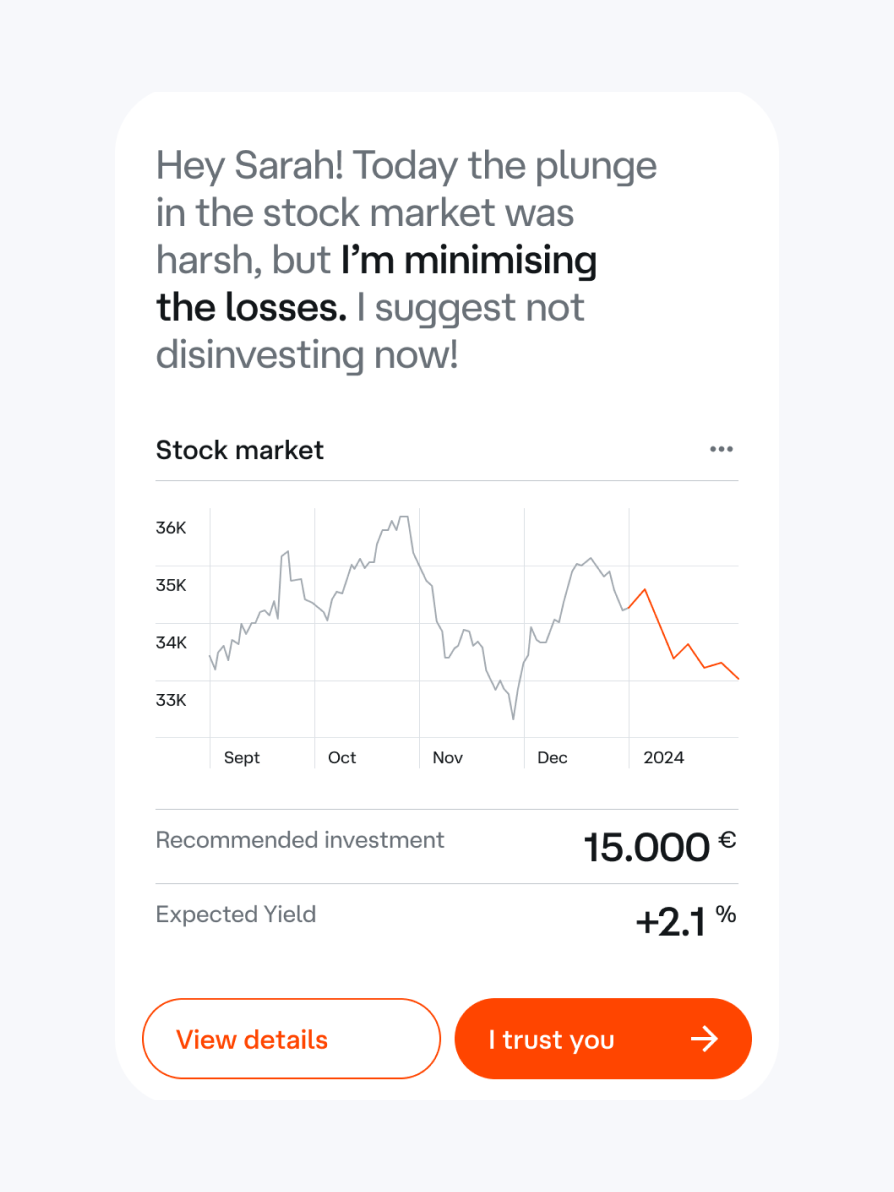Open the Stock market three-dot menu
Image resolution: width=894 pixels, height=1192 pixels.
pyautogui.click(x=721, y=450)
